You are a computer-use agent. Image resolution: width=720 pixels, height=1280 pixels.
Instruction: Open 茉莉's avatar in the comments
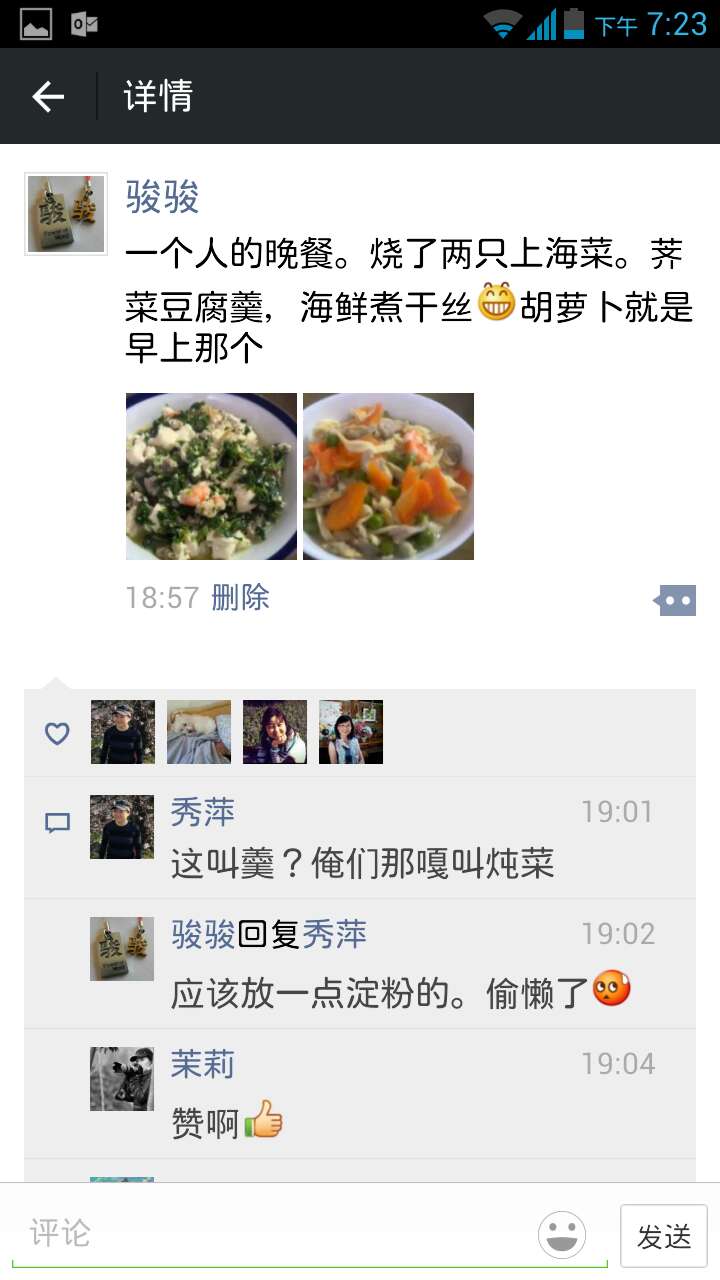click(x=122, y=1079)
